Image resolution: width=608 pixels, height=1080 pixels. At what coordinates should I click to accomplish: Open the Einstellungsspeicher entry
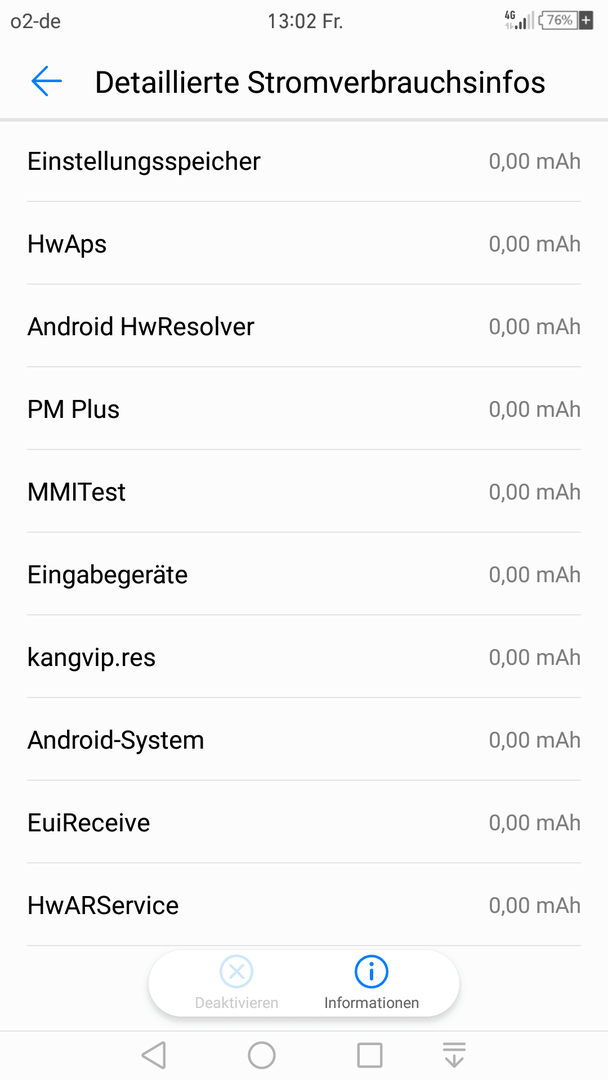304,161
